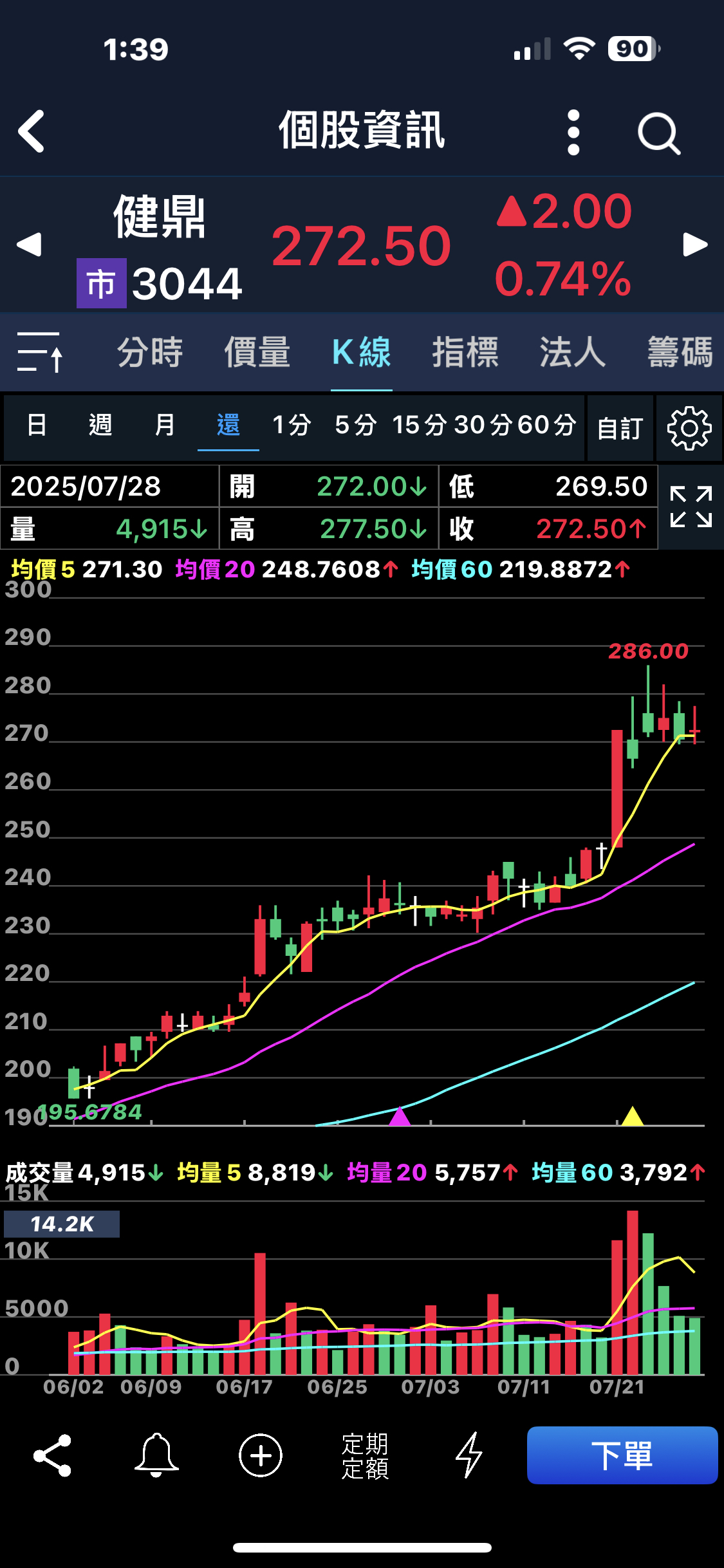Viewport: 724px width, 1568px height.
Task: Open the three-dot overflow menu
Action: tap(573, 133)
